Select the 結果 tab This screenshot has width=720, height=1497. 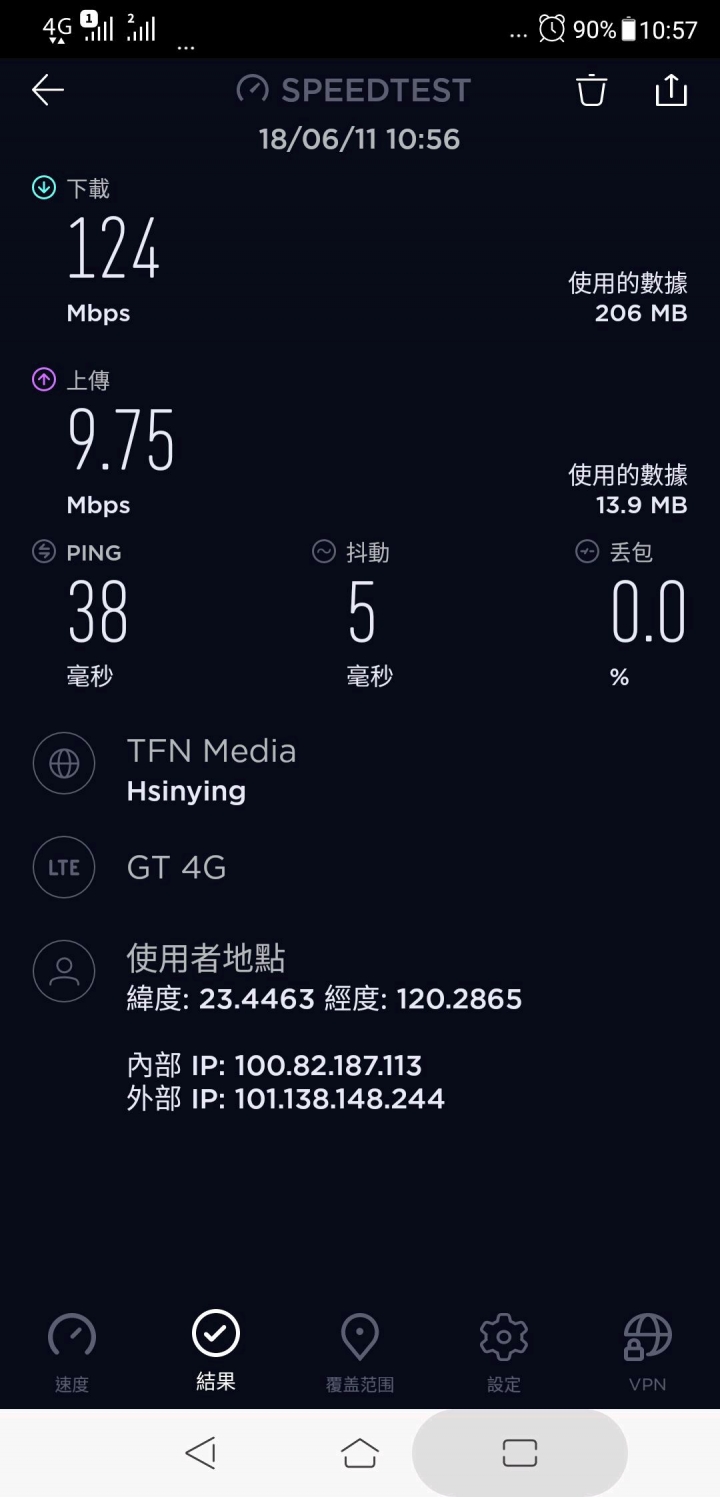216,1351
